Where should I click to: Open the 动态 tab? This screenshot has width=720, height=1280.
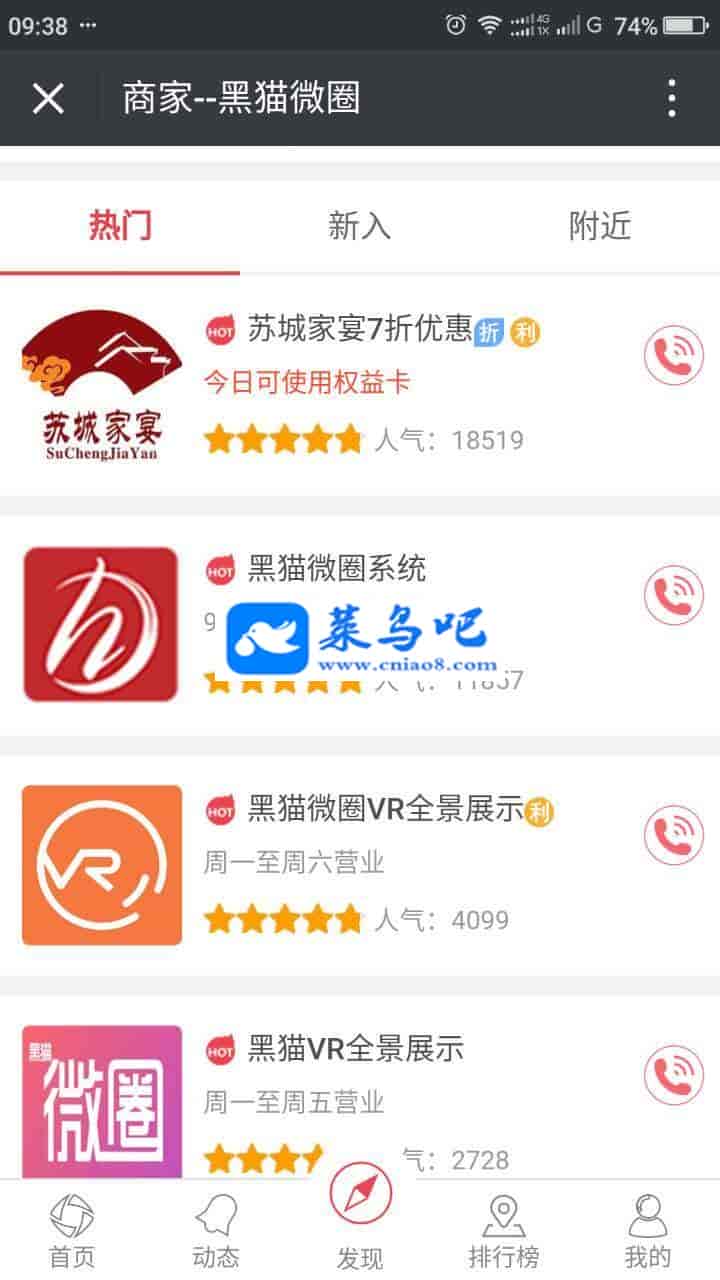coord(216,1232)
